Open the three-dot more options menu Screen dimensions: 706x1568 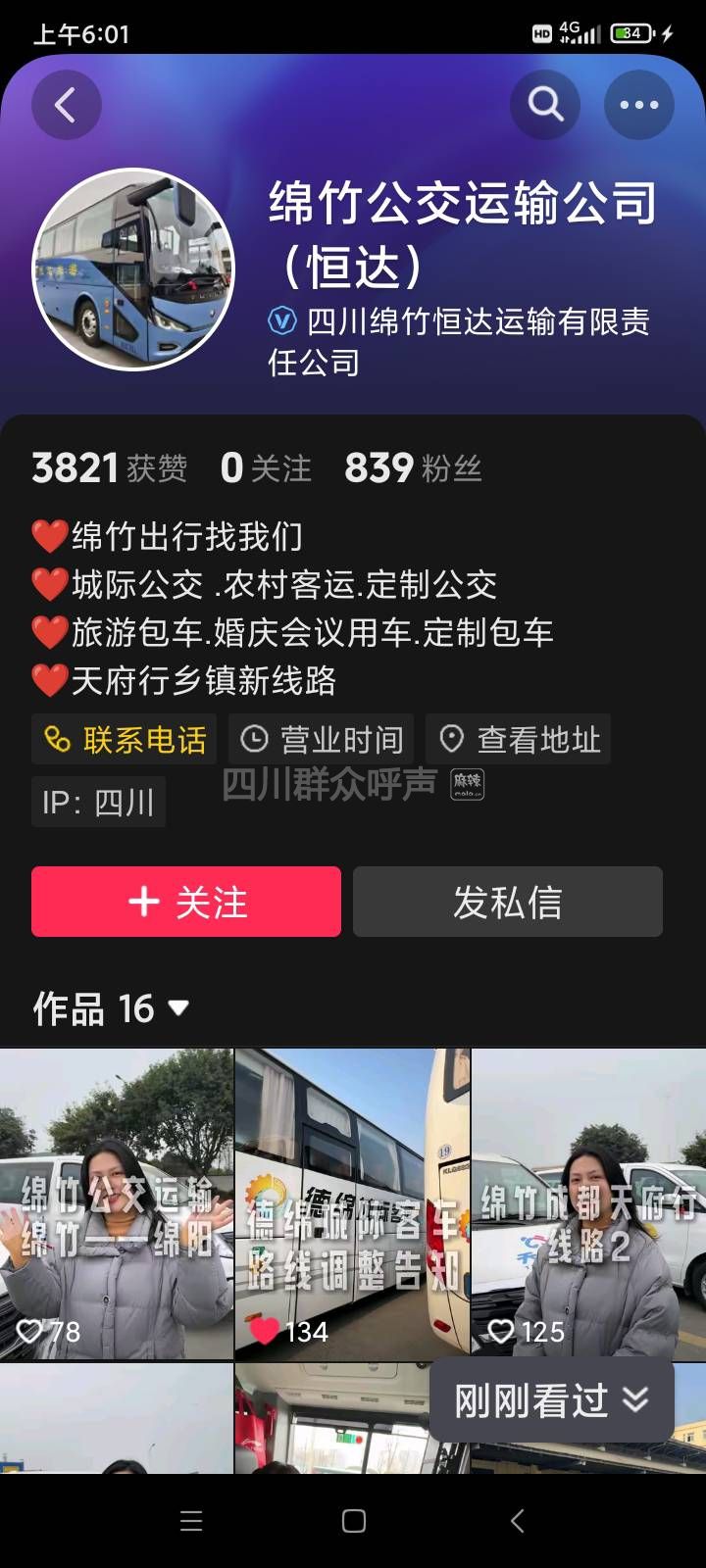click(x=638, y=105)
